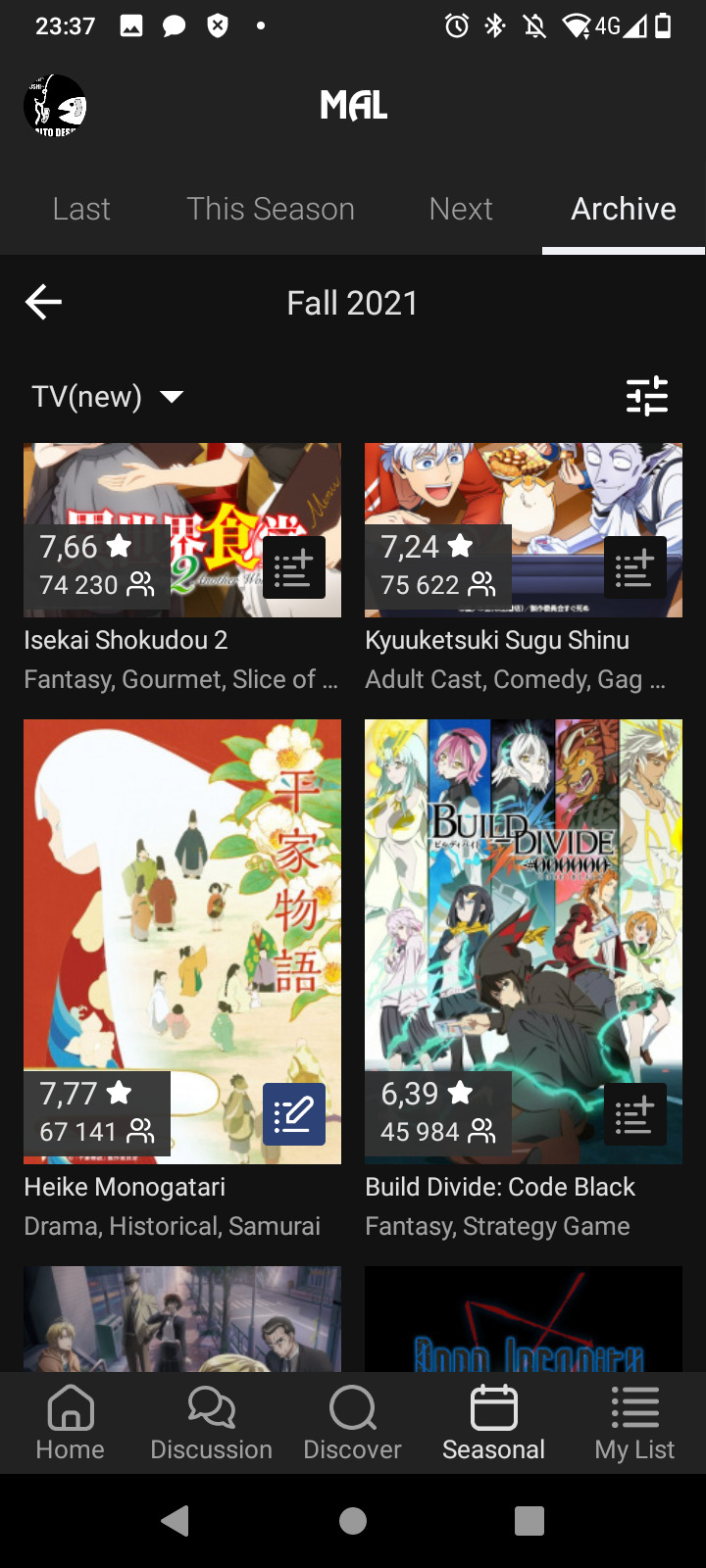Add Build Divide: Code Black to list
706x1568 pixels.
pyautogui.click(x=635, y=1114)
